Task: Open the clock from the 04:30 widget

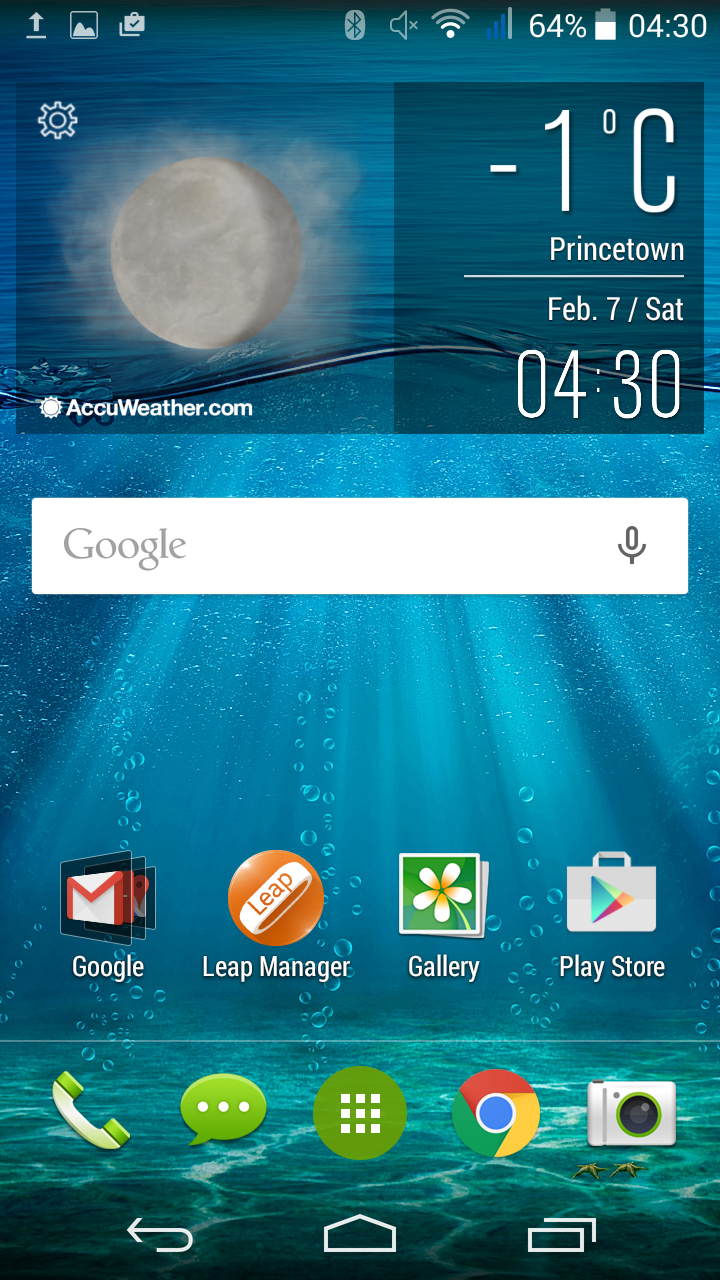Action: 598,385
